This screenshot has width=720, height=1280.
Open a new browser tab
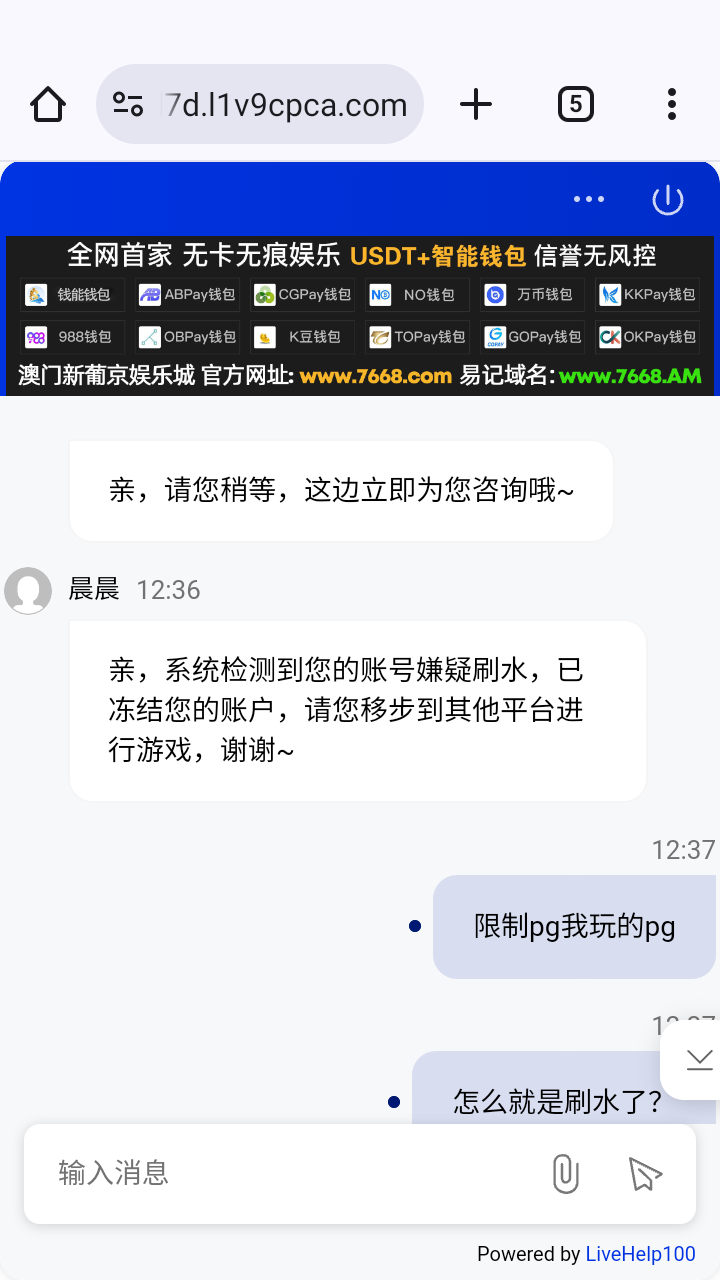coord(476,104)
